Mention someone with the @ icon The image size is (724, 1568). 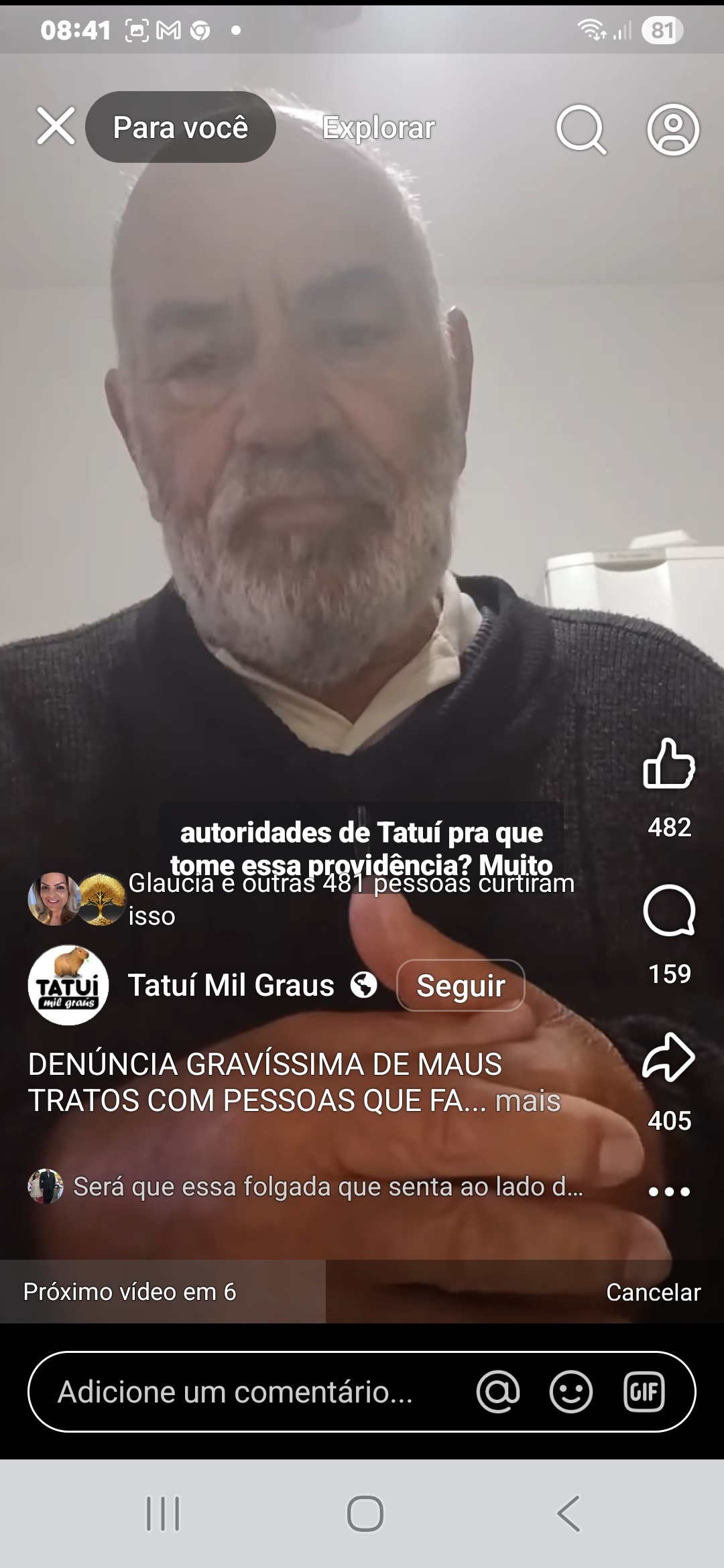tap(498, 1392)
